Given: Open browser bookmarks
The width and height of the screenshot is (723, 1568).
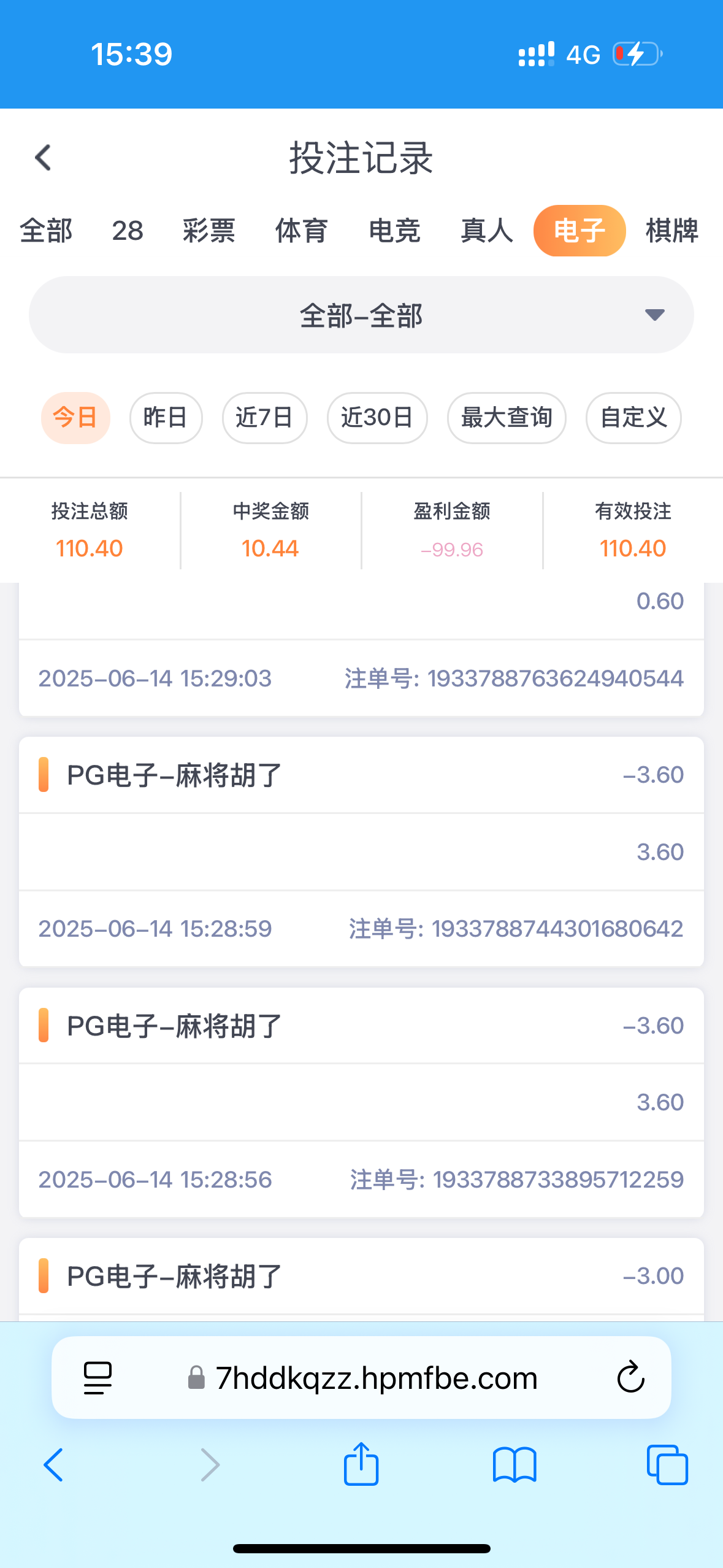Looking at the screenshot, I should point(515,1464).
